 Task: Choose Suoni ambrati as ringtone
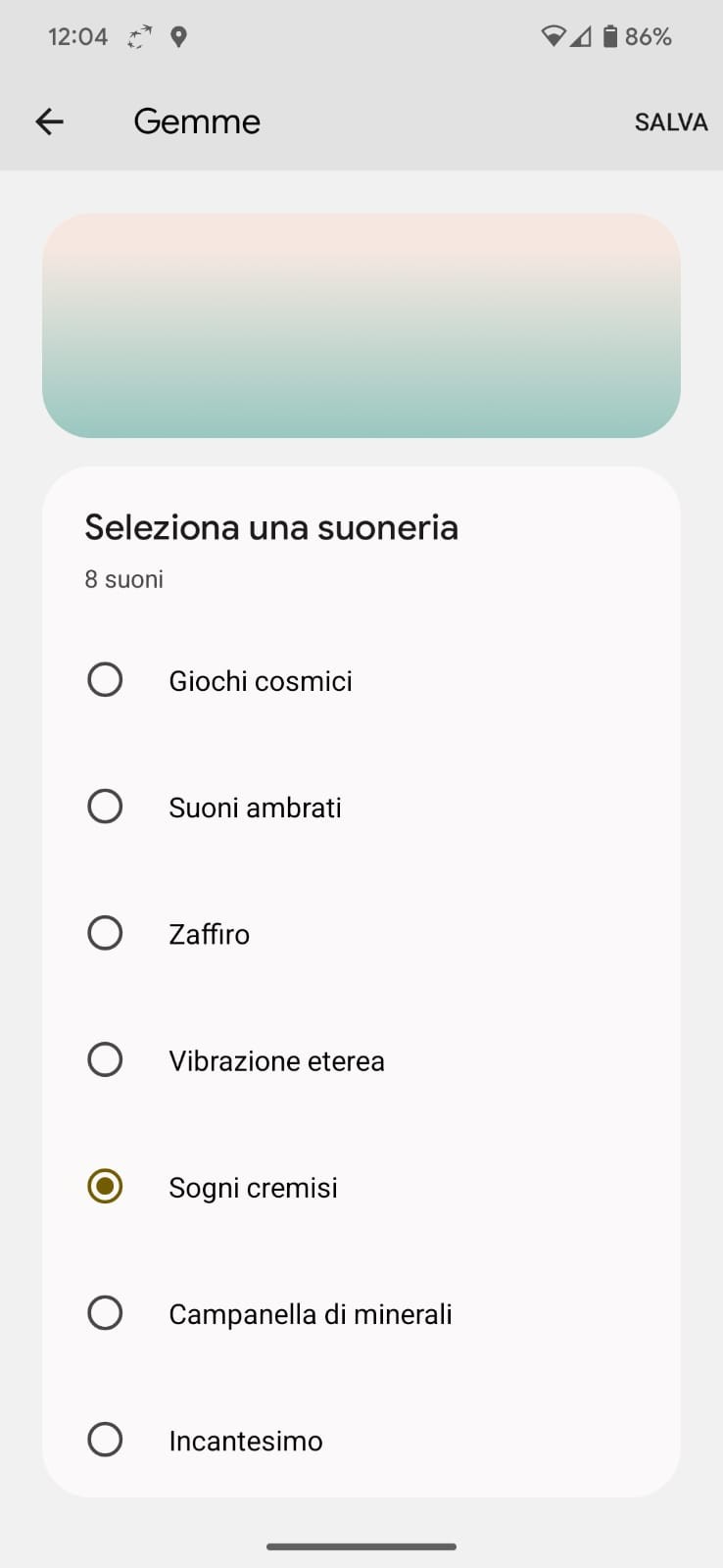pos(361,807)
